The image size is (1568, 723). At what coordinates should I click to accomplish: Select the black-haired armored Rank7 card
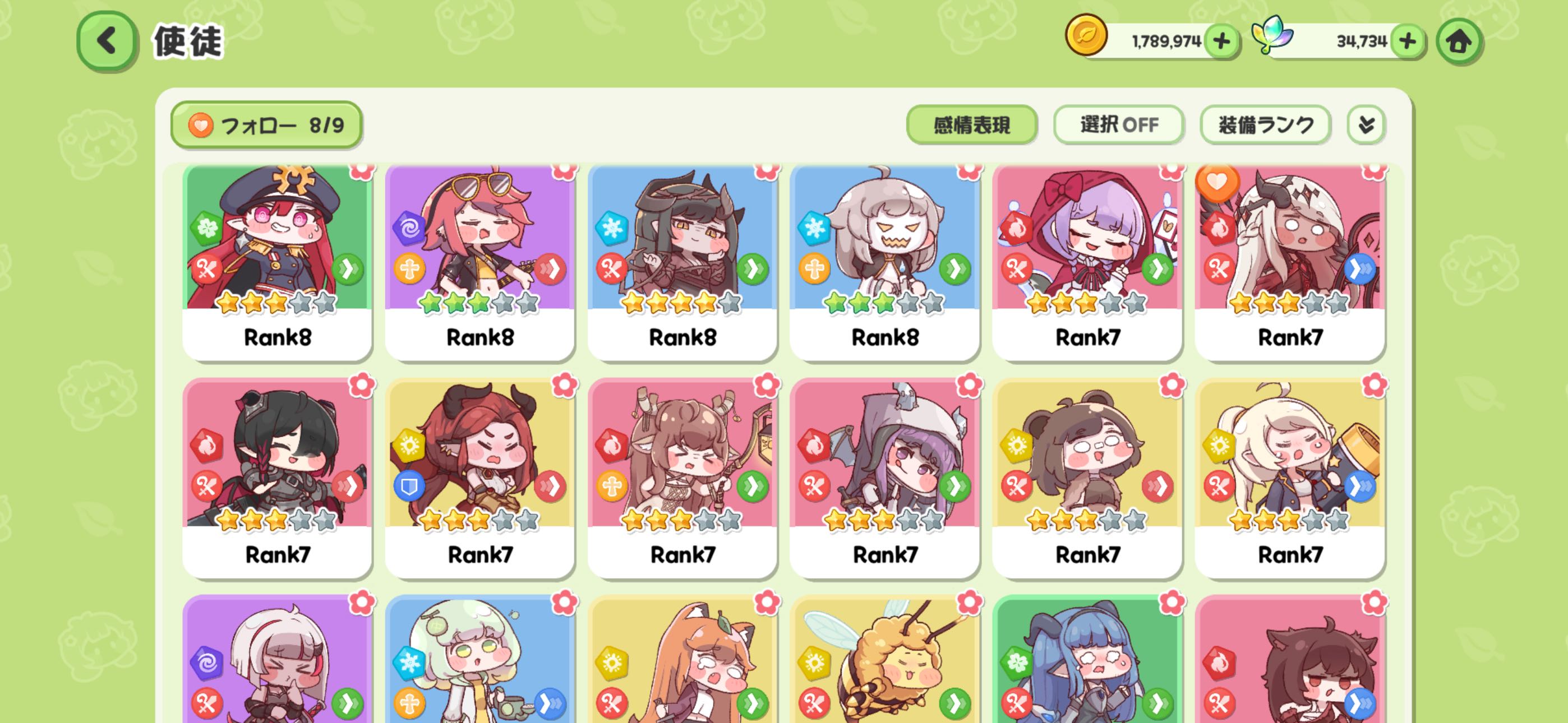pyautogui.click(x=277, y=478)
